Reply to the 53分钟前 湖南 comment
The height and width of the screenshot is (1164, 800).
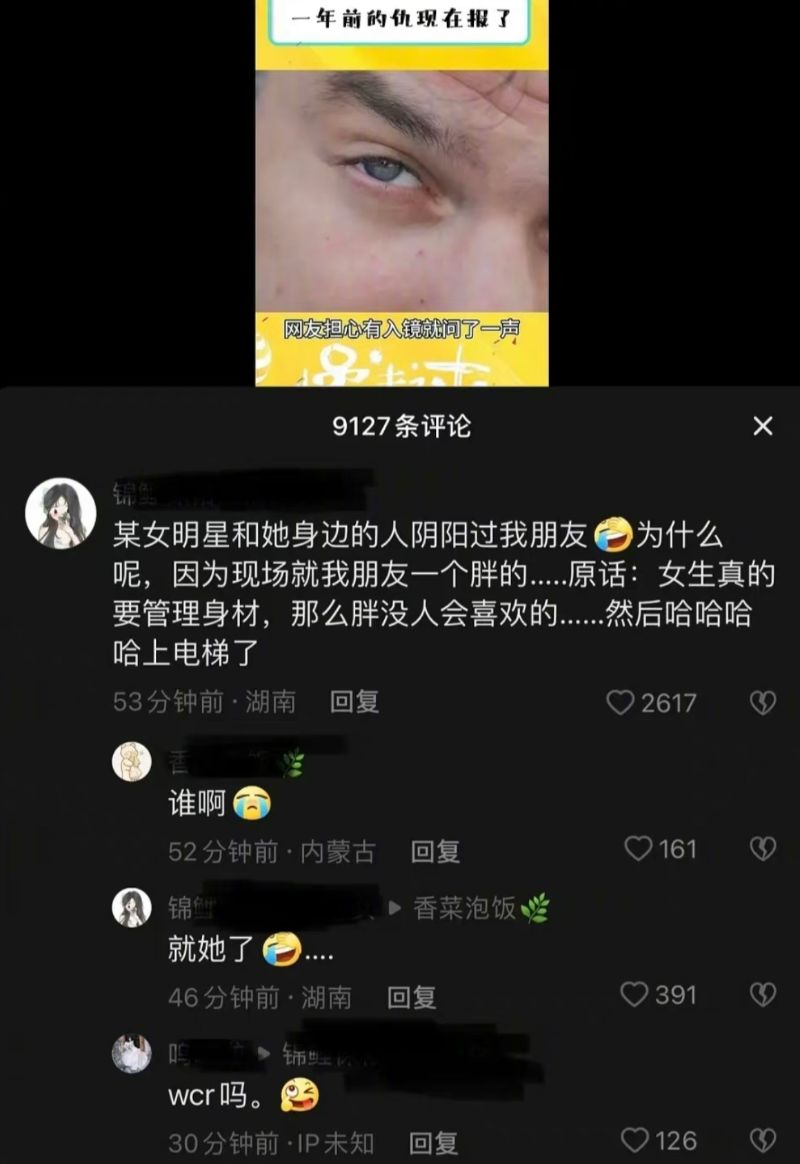click(x=355, y=702)
